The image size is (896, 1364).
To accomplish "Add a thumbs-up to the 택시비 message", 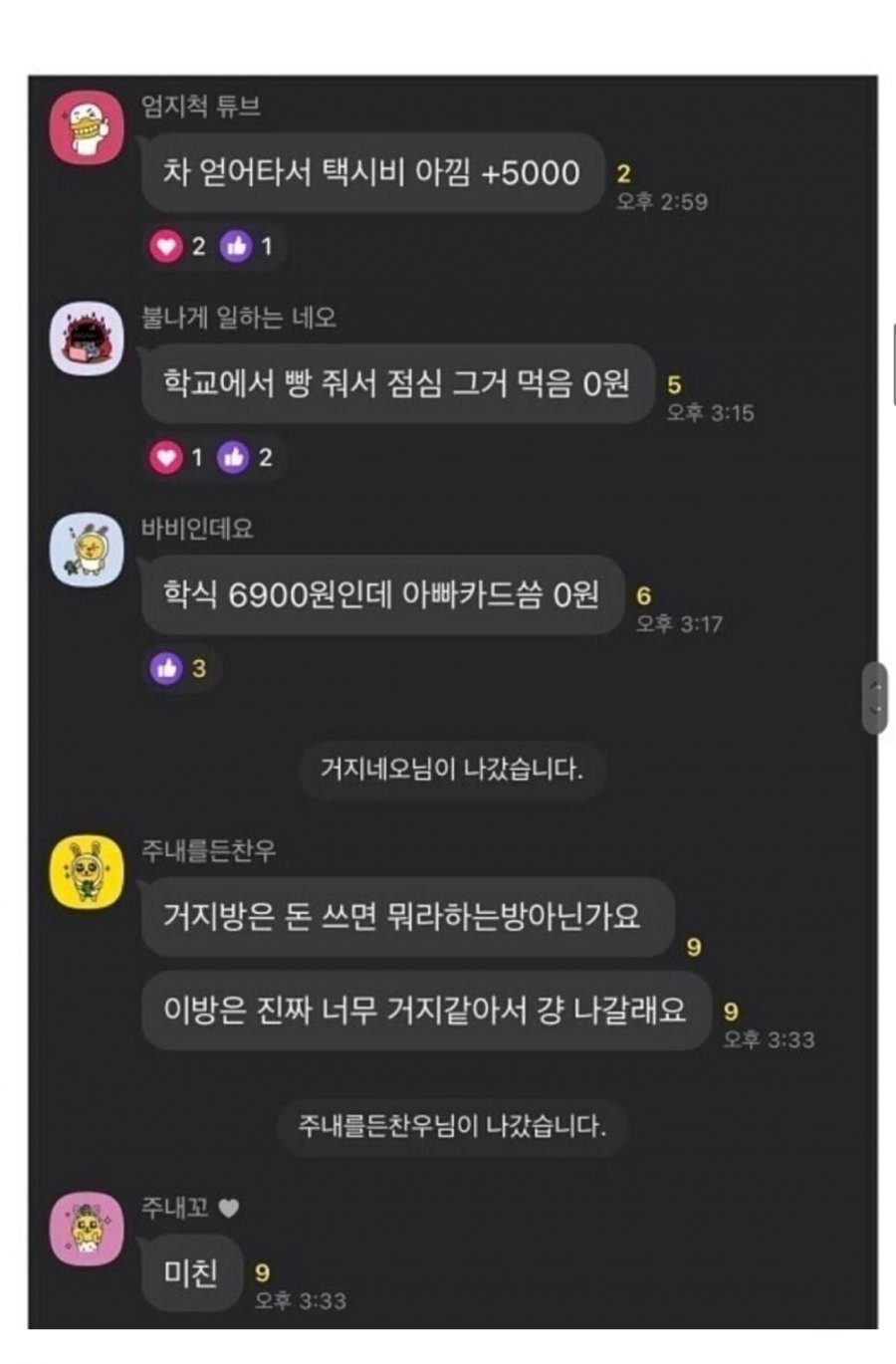I will tap(236, 246).
